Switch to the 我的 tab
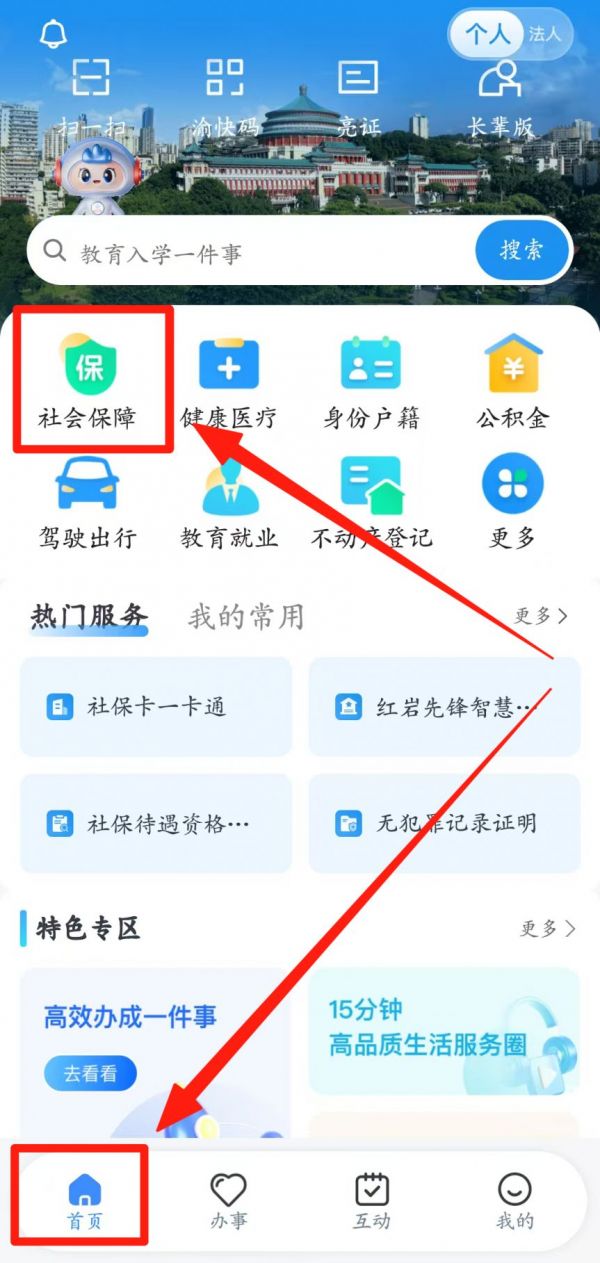The width and height of the screenshot is (600, 1263). click(x=515, y=1200)
